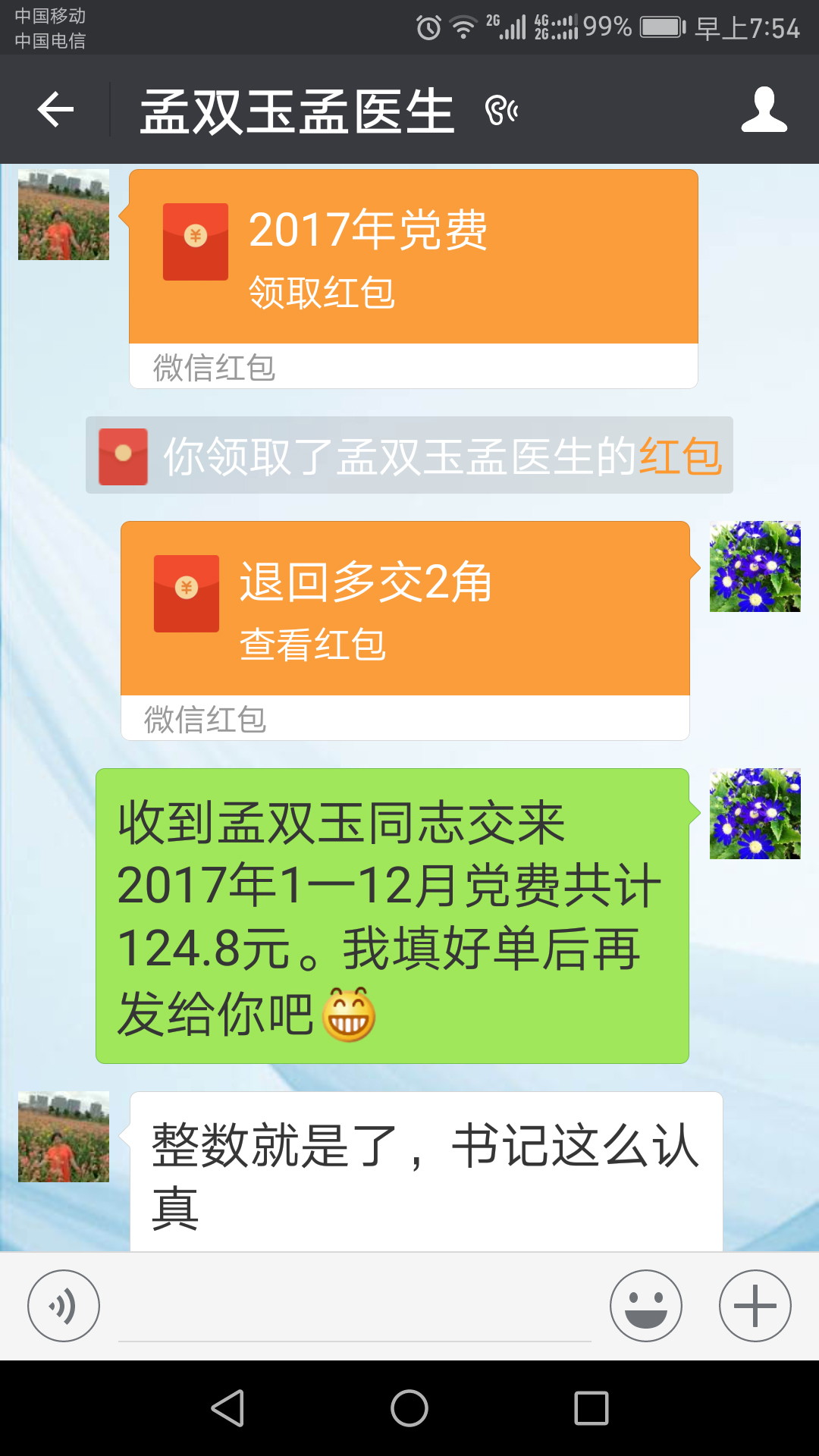Open the plus attachment menu
The image size is (819, 1456).
pyautogui.click(x=755, y=1306)
